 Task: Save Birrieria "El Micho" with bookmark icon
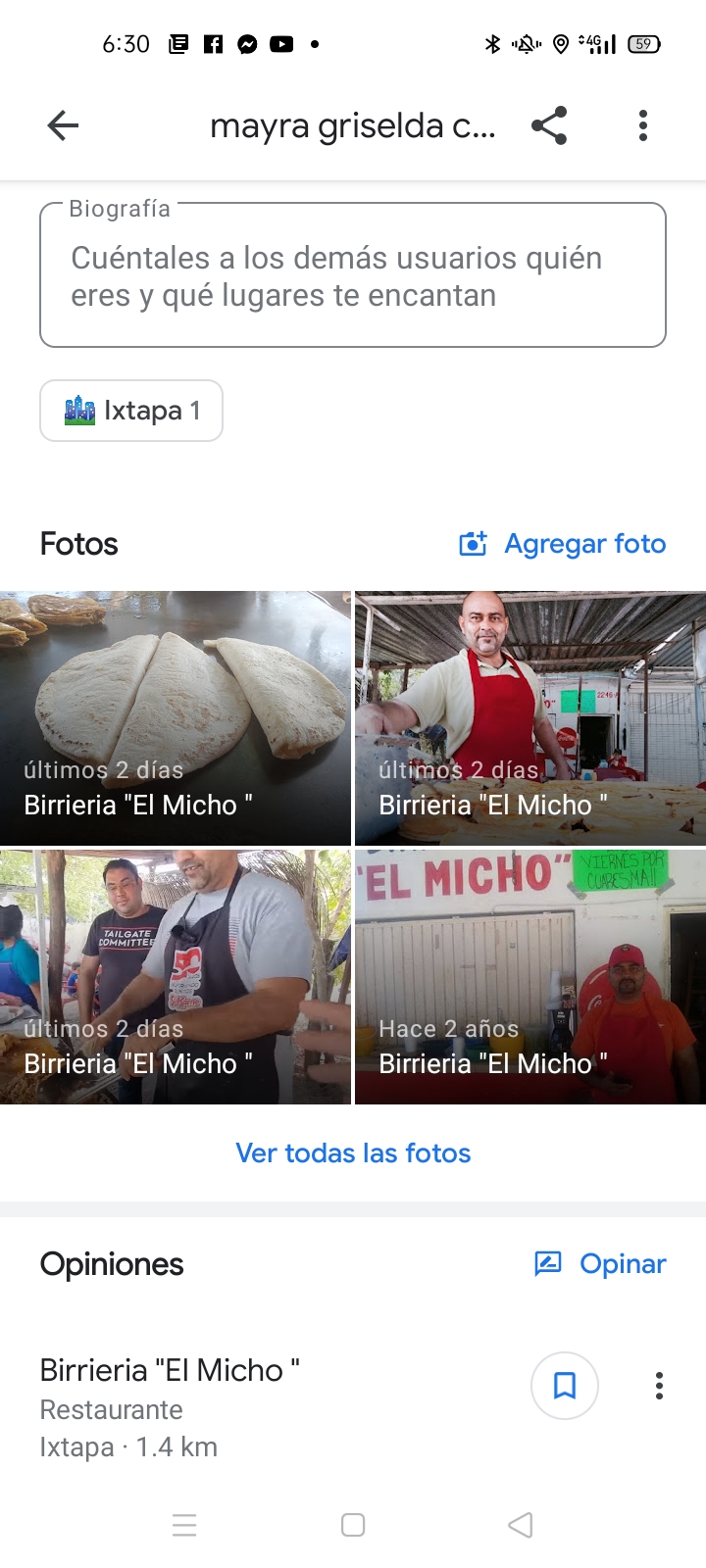click(x=564, y=1386)
